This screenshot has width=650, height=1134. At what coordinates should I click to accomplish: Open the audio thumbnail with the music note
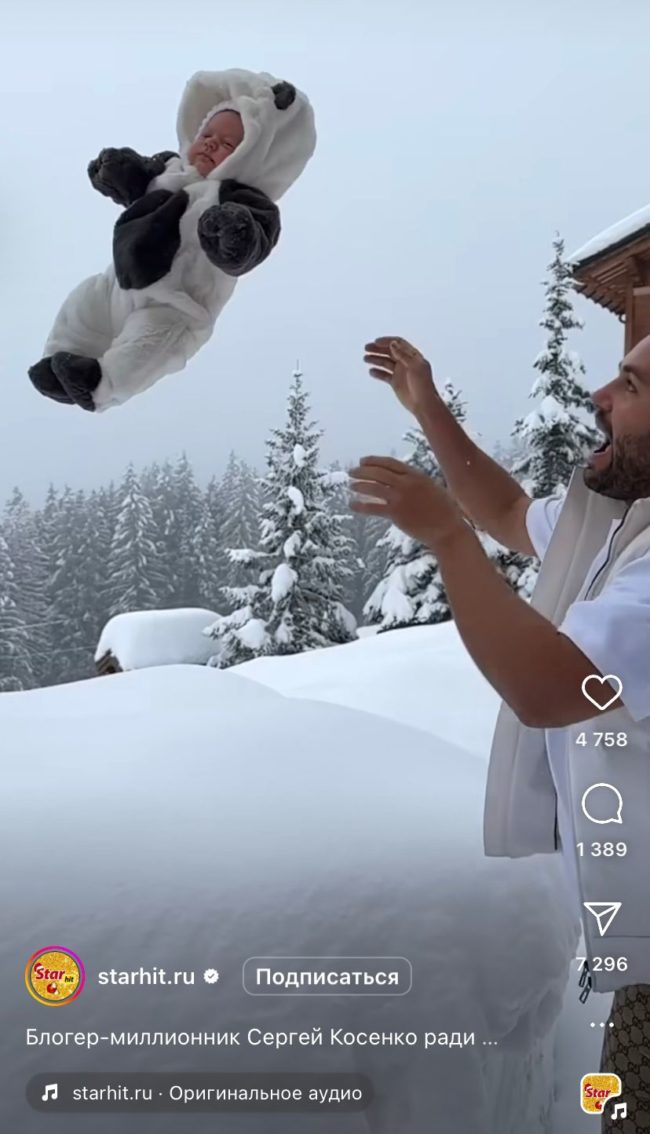pos(603,1095)
